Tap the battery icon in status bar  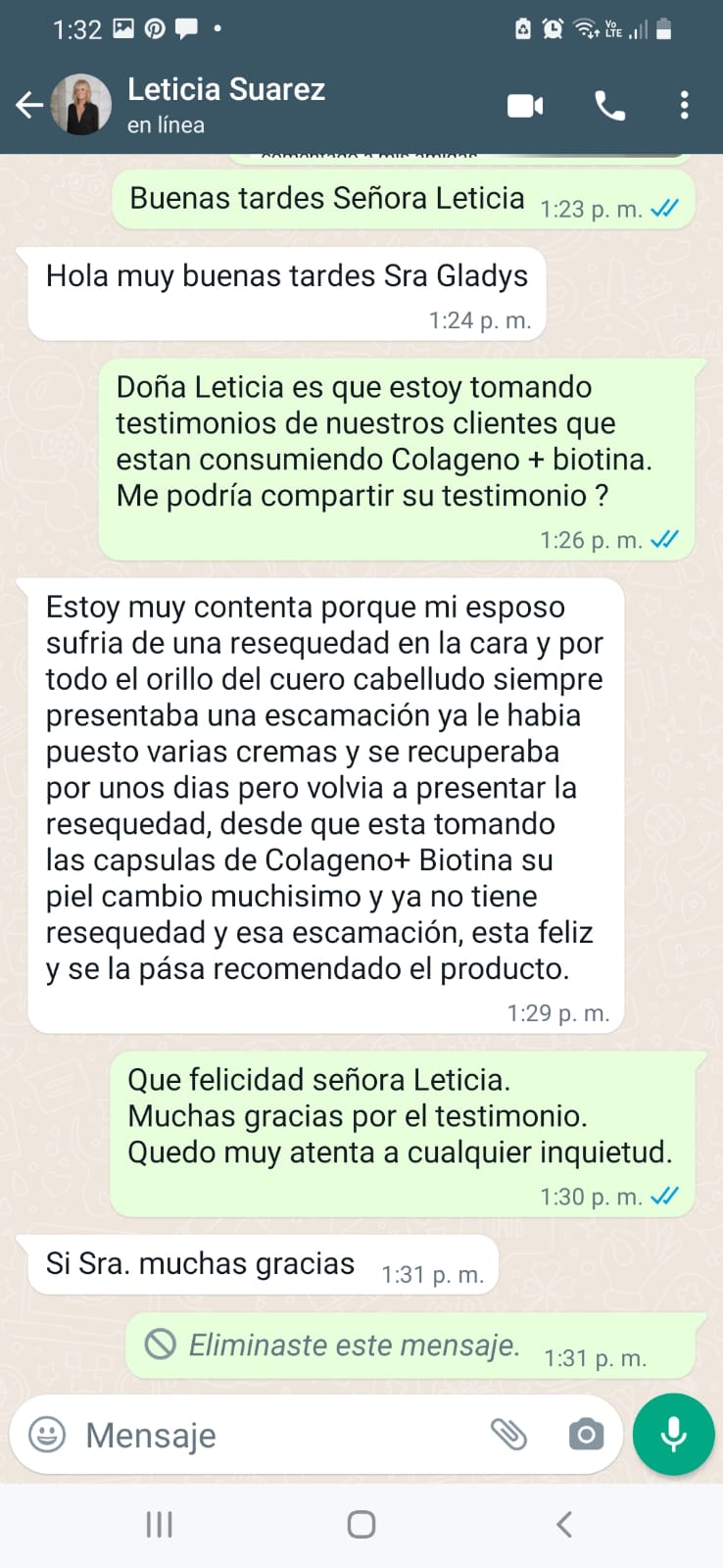pyautogui.click(x=667, y=29)
